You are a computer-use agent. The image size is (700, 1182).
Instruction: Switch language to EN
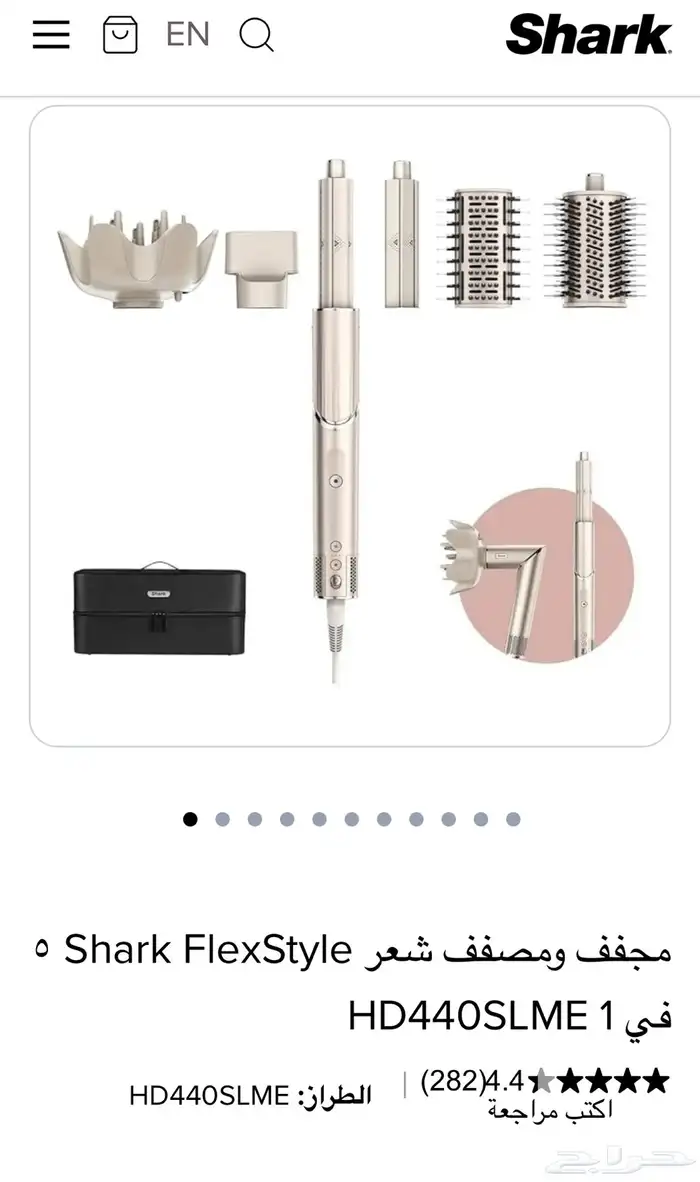[x=187, y=34]
